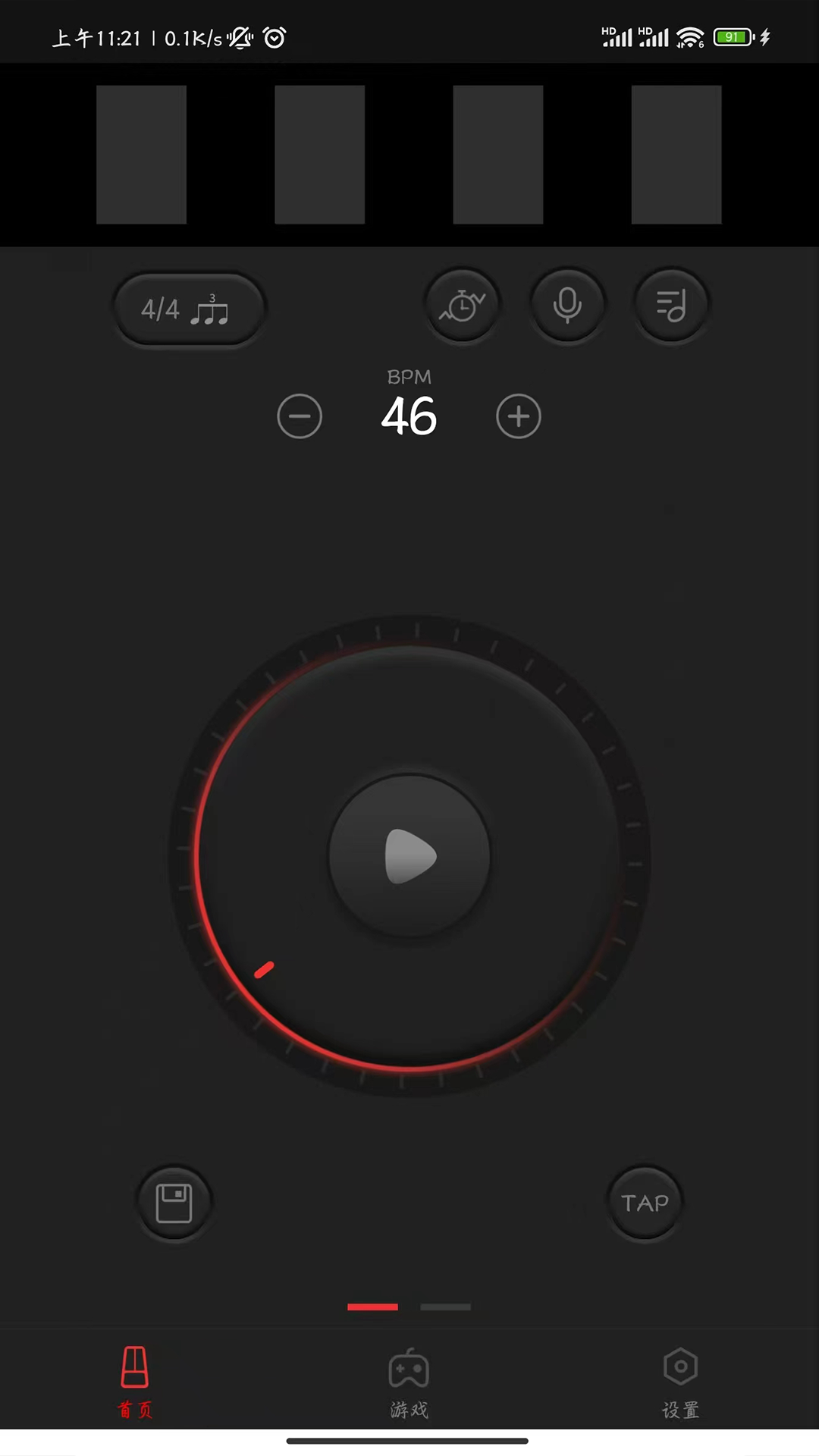819x1456 pixels.
Task: Switch to the 设置 tab
Action: coord(680,1382)
